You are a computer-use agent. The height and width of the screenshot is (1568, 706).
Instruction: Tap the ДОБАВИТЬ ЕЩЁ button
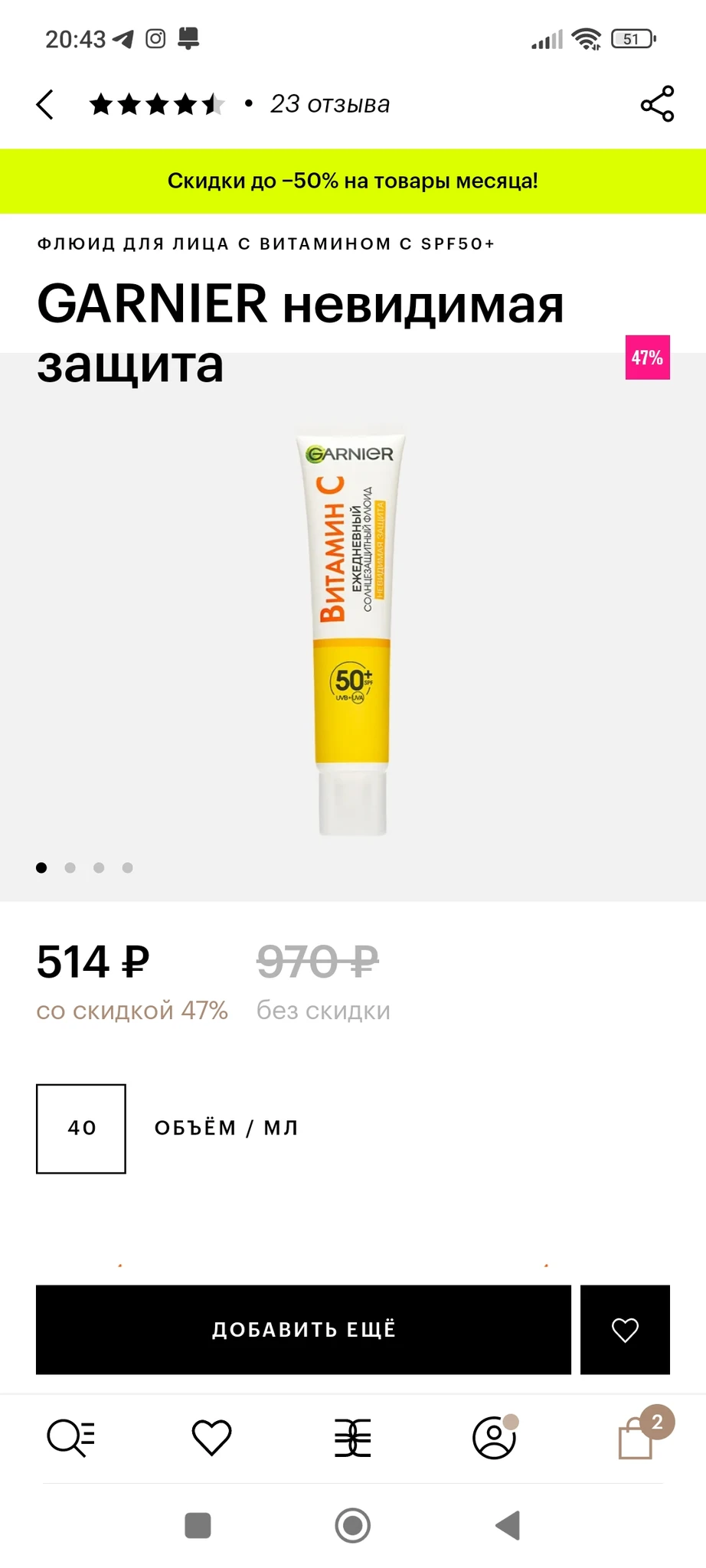pos(303,1329)
